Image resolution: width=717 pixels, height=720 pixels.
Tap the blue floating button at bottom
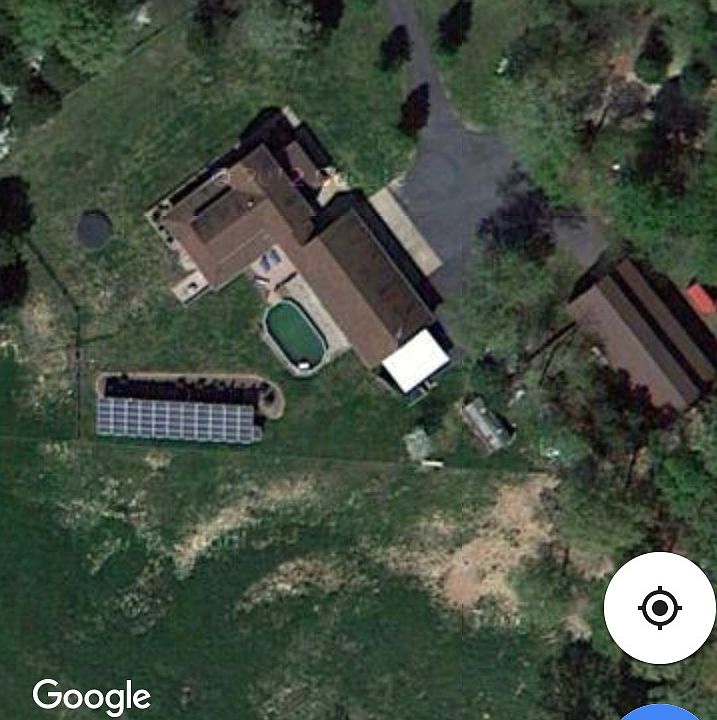click(659, 712)
